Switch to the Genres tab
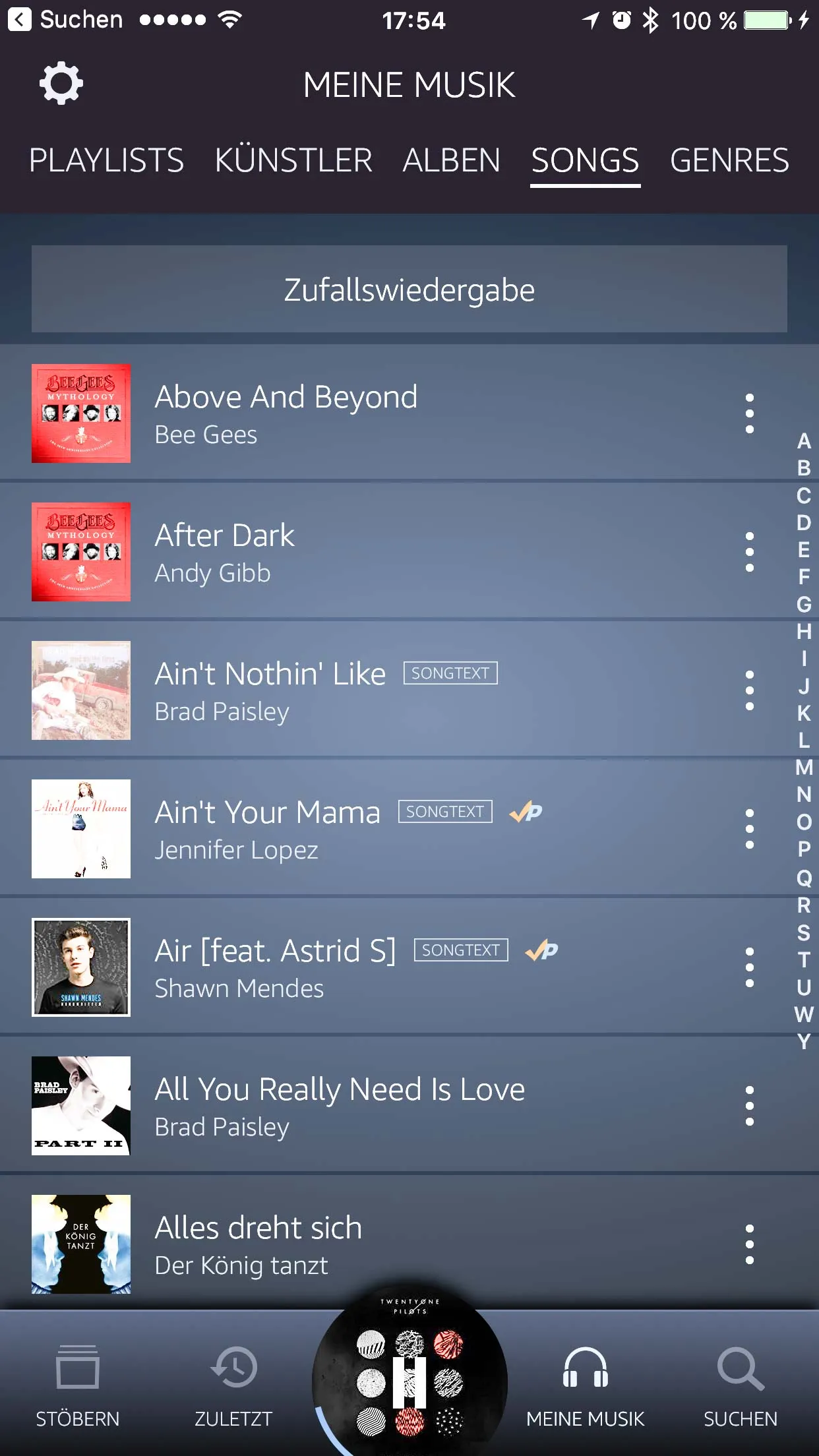Screen dimensions: 819x1456 click(x=729, y=160)
